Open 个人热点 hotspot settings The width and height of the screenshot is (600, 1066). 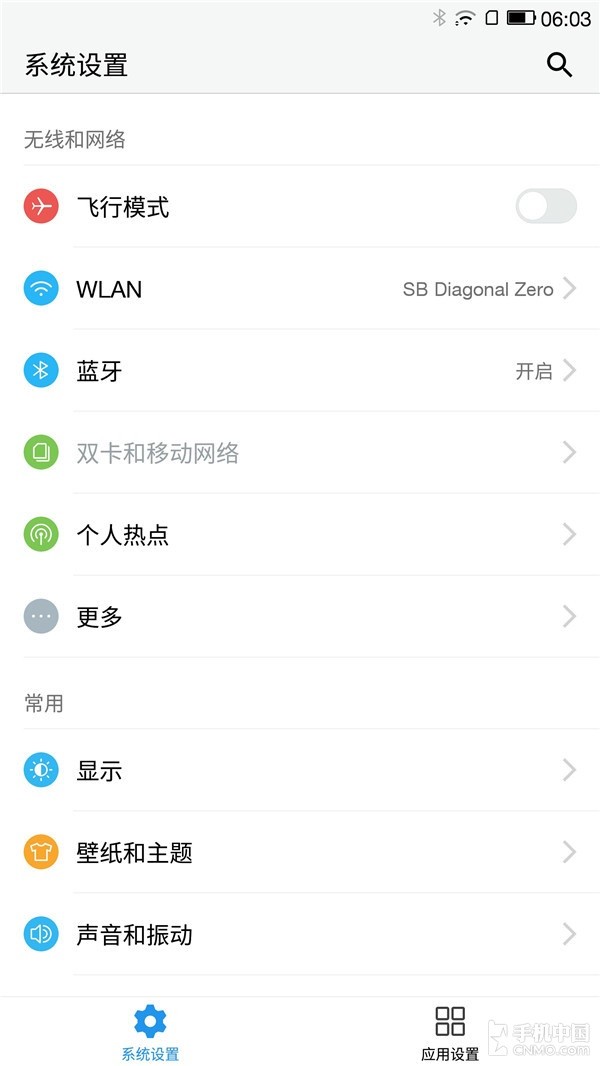pos(300,535)
